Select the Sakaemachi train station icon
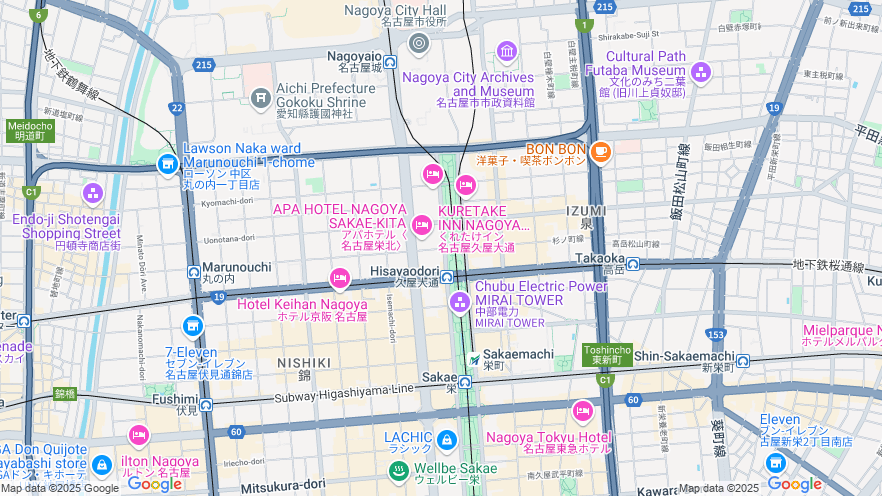This screenshot has height=496, width=882. click(474, 359)
